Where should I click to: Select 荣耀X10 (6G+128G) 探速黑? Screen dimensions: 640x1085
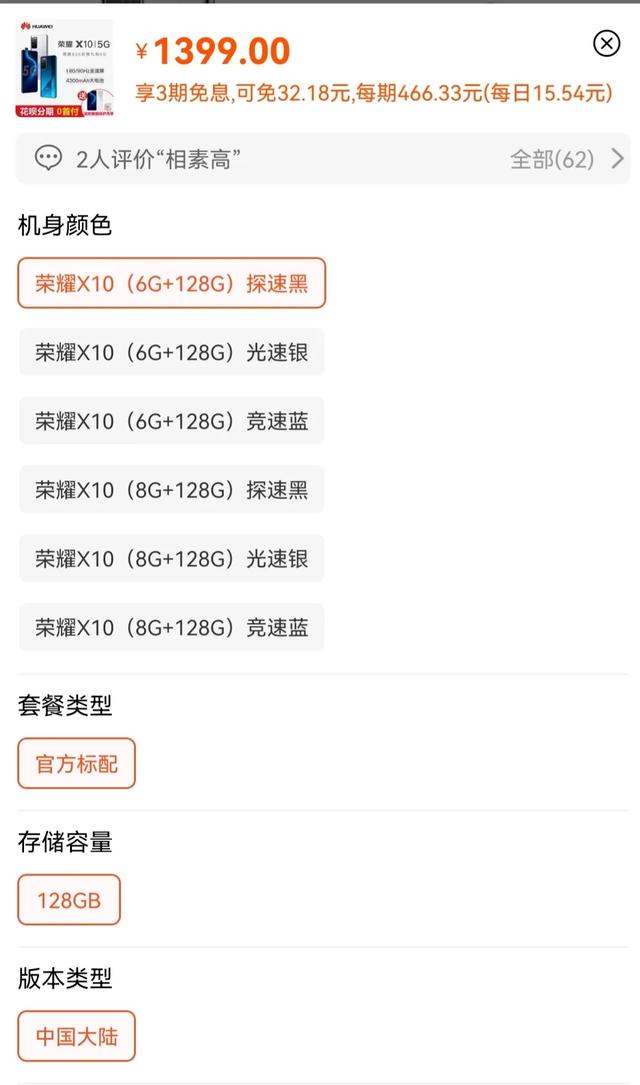tap(172, 283)
